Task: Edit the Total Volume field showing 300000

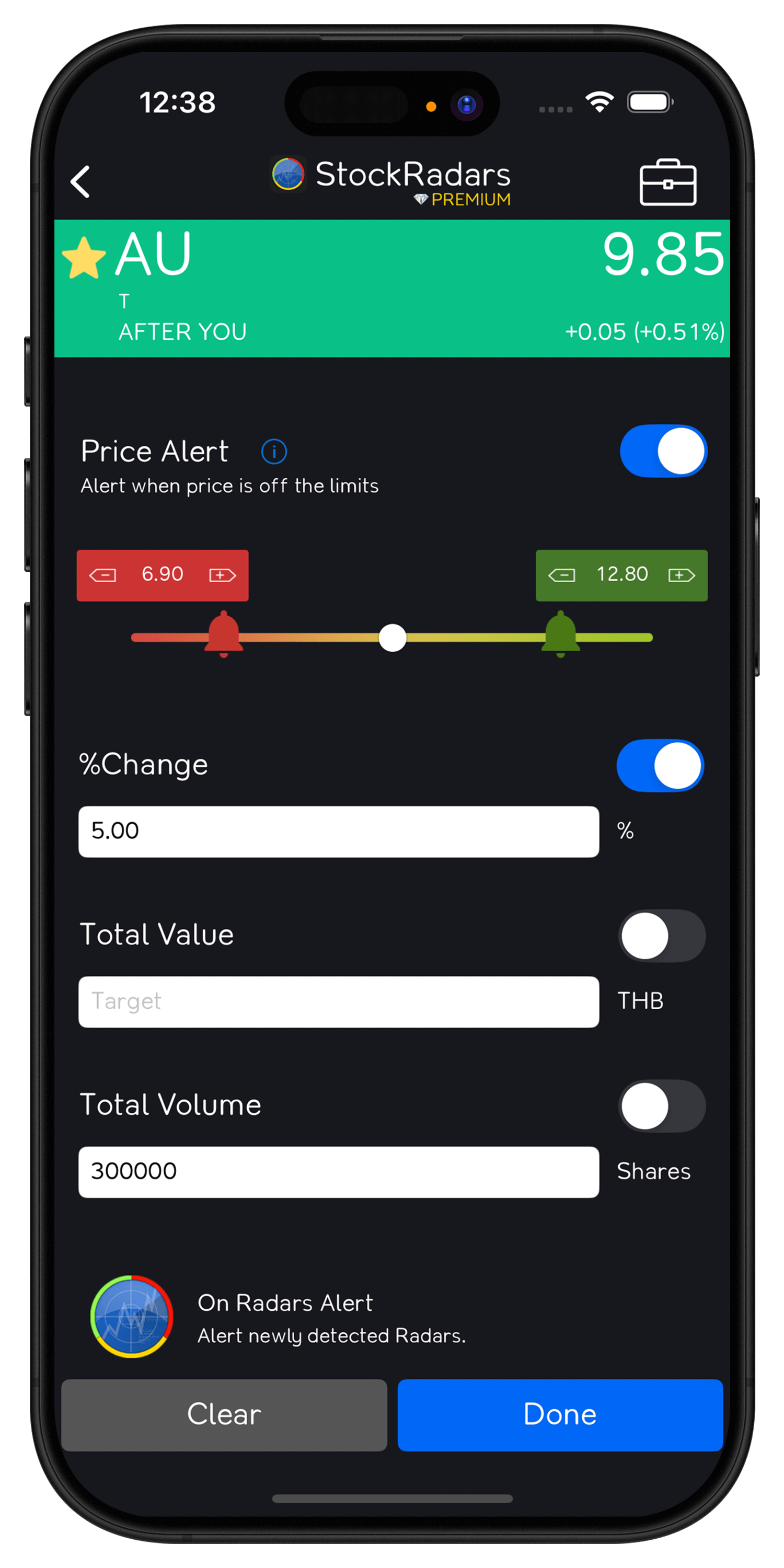Action: 339,1172
